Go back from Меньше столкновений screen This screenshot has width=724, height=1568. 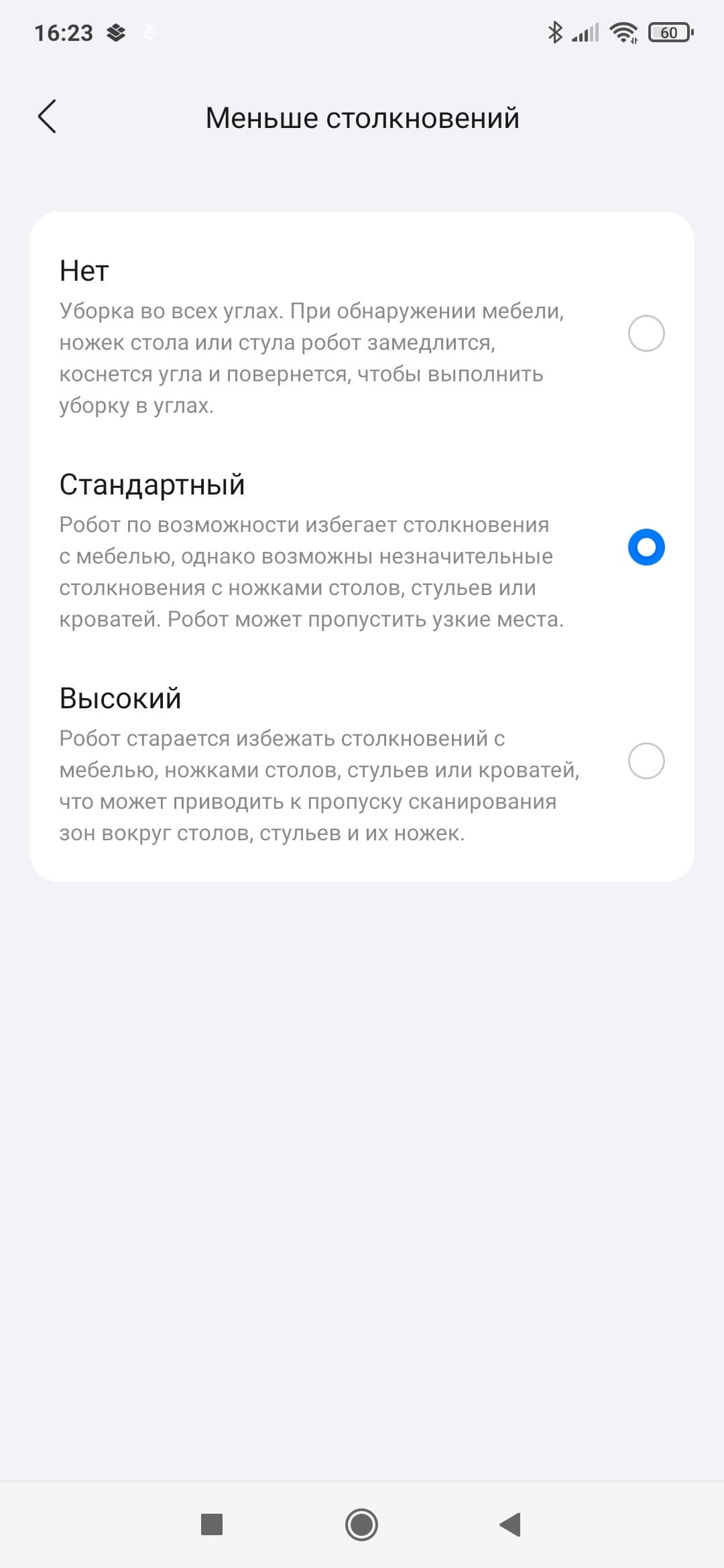click(x=47, y=117)
